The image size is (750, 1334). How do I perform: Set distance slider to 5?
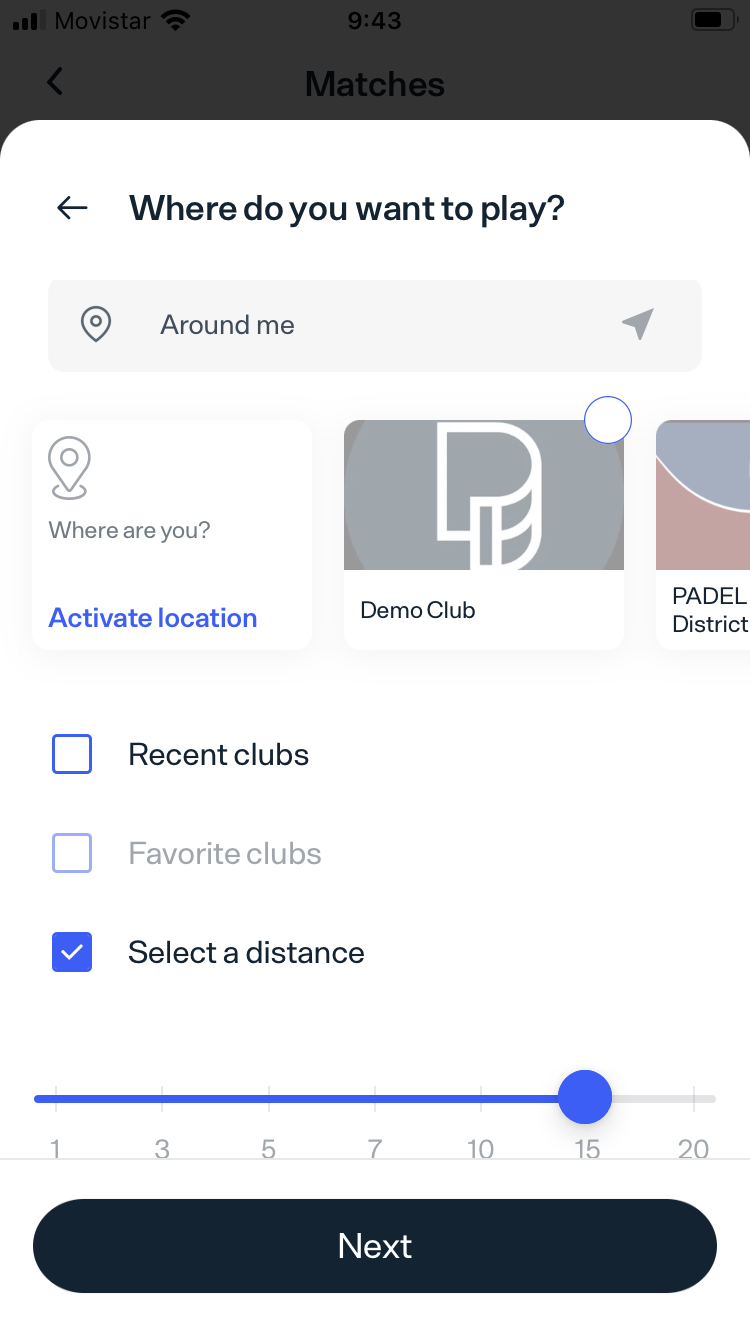[269, 1098]
